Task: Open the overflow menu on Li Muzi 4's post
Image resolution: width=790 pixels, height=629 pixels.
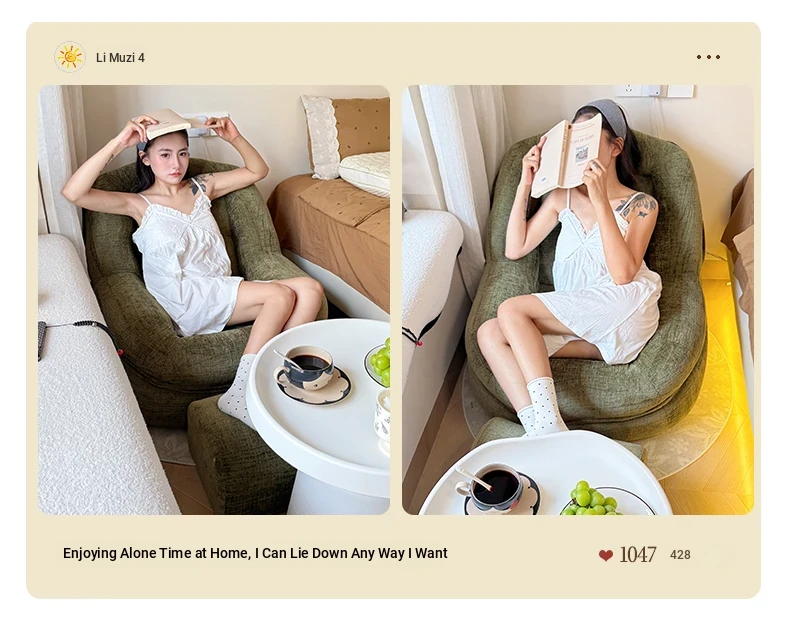Action: coord(708,57)
